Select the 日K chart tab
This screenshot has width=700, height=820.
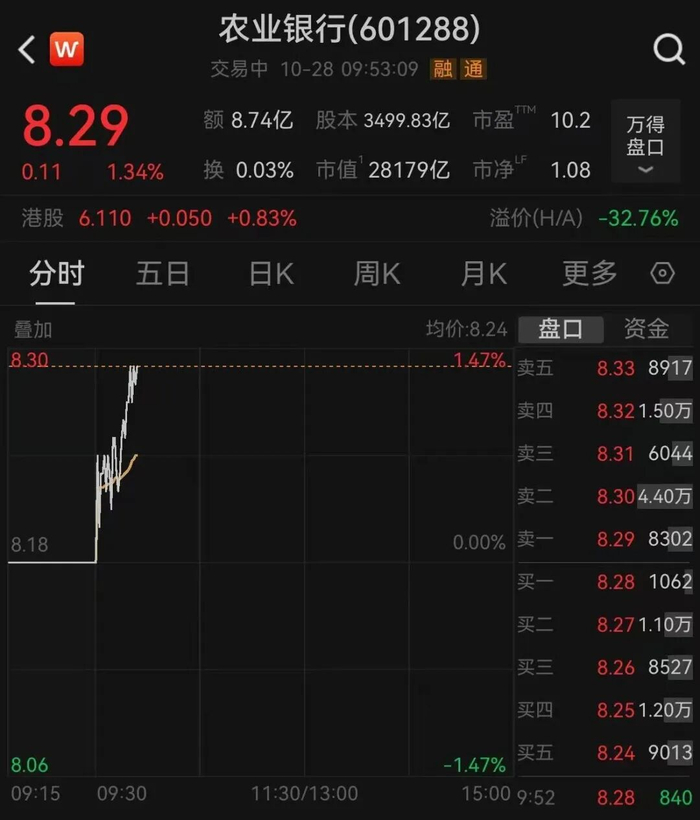271,273
